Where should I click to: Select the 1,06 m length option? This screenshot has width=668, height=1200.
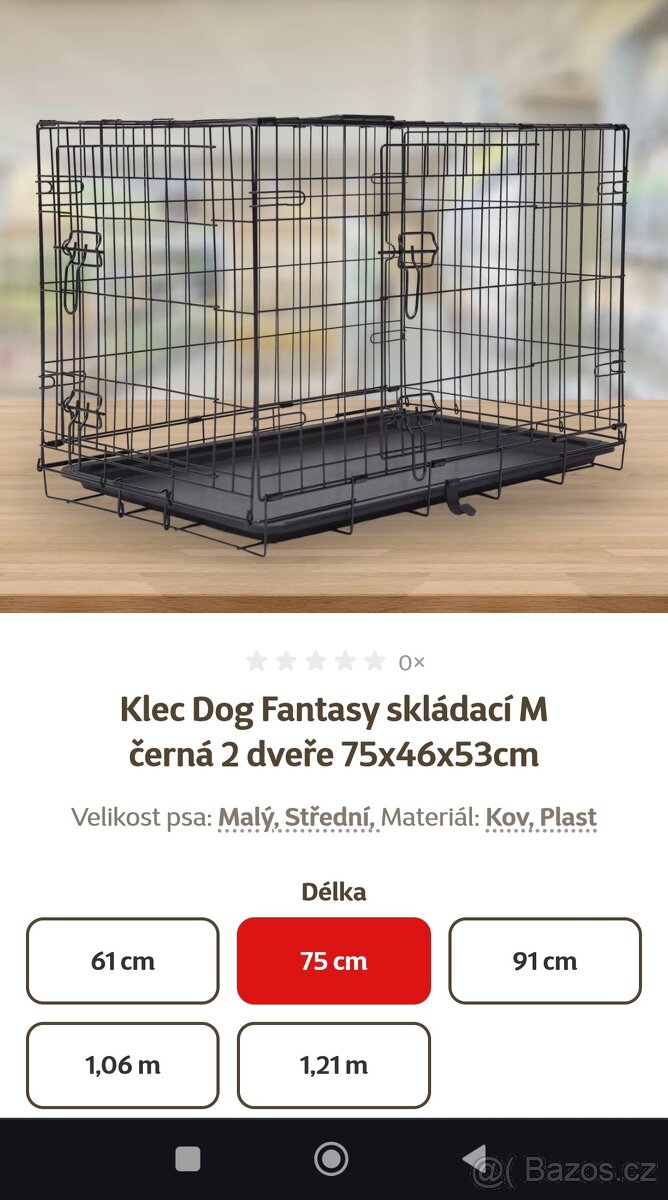[x=122, y=1065]
